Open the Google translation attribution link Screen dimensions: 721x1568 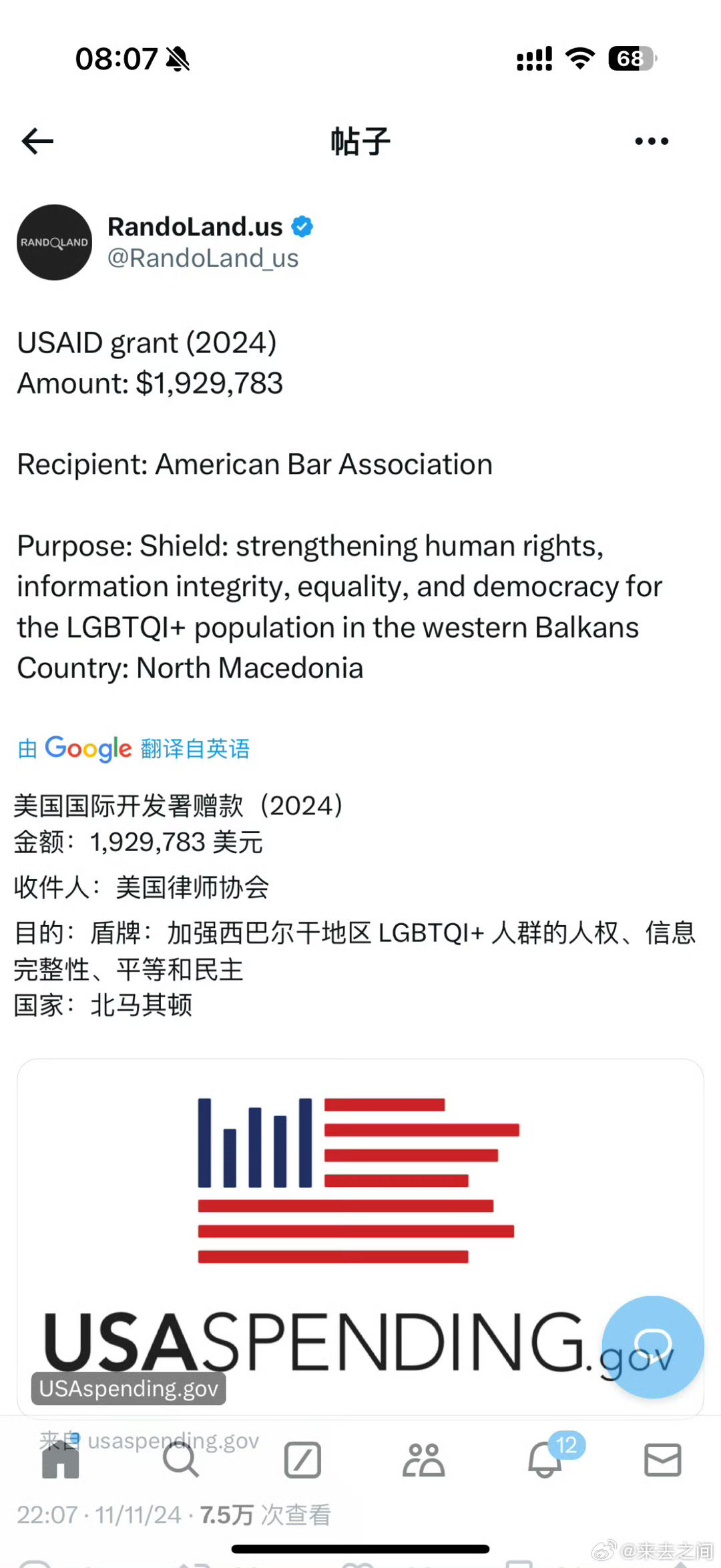point(134,748)
